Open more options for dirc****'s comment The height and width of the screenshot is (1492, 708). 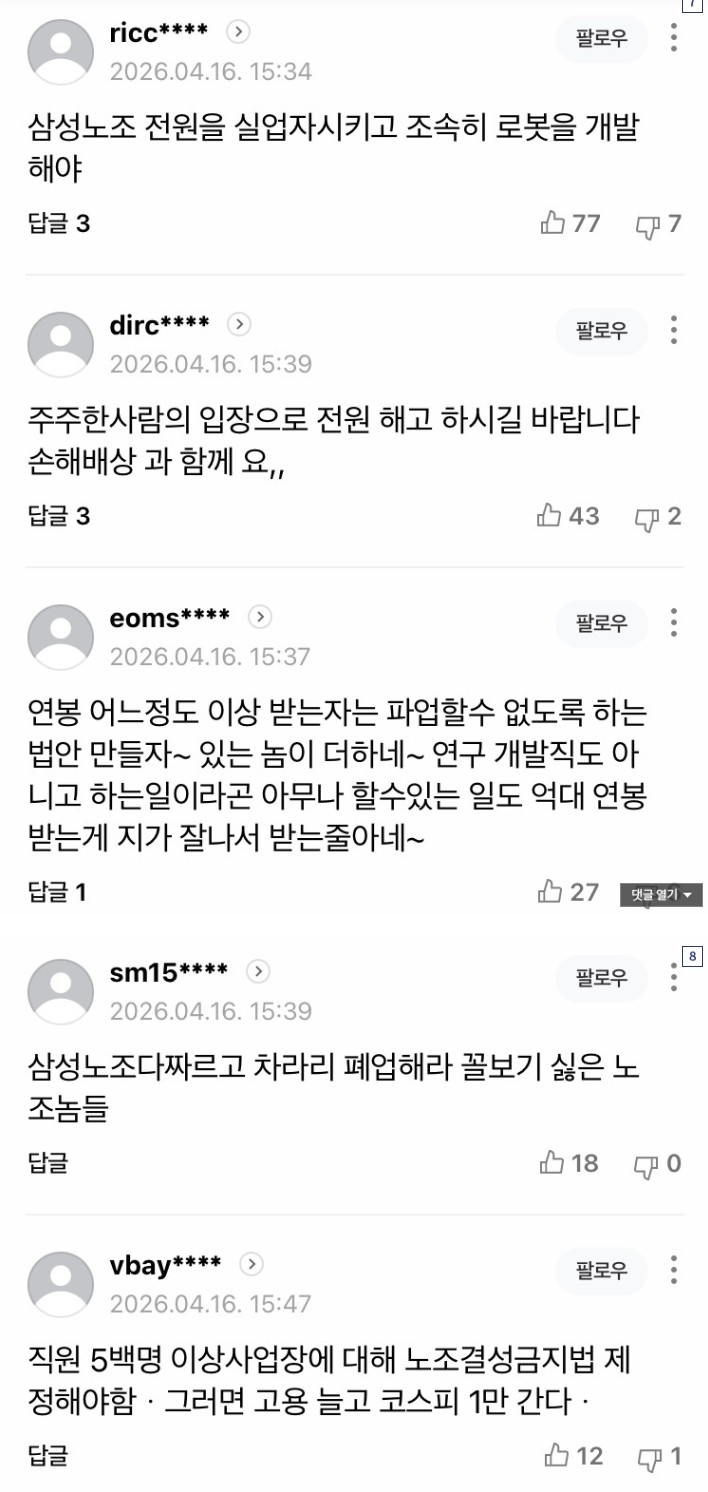tap(675, 331)
